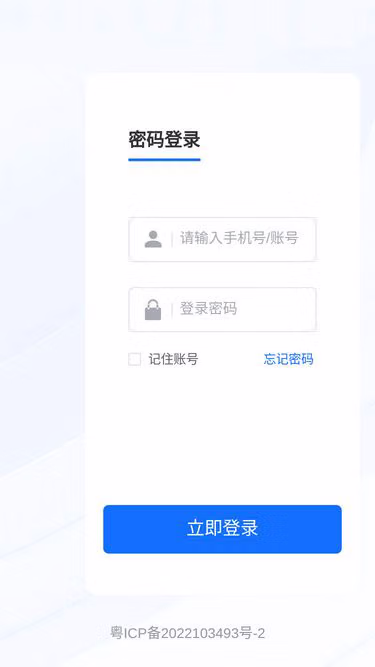The image size is (375, 667).
Task: Tap the 立即登录 button
Action: 222,529
